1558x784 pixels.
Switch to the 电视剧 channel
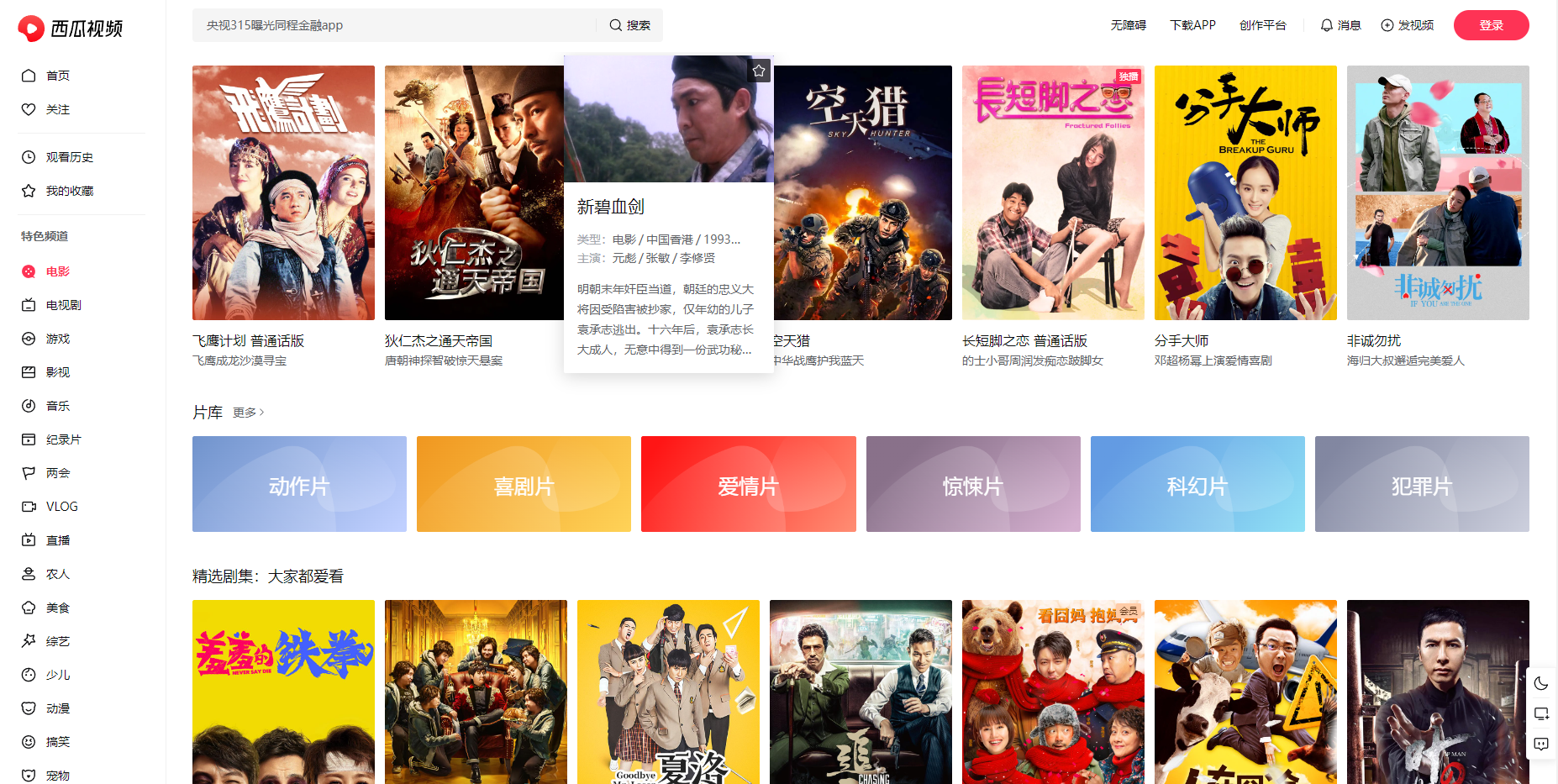[x=63, y=305]
